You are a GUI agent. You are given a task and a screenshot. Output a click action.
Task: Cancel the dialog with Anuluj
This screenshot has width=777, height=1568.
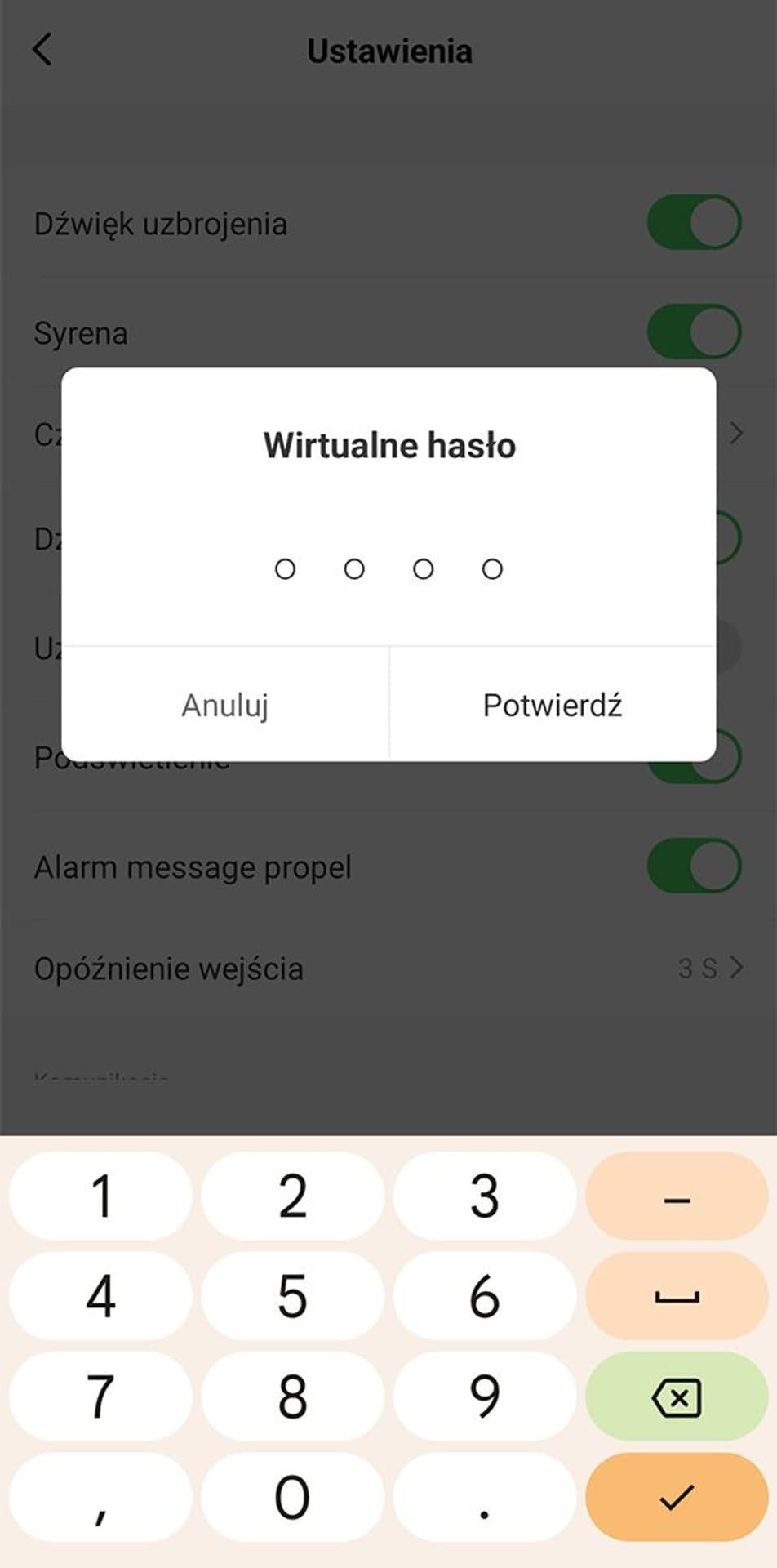point(225,705)
